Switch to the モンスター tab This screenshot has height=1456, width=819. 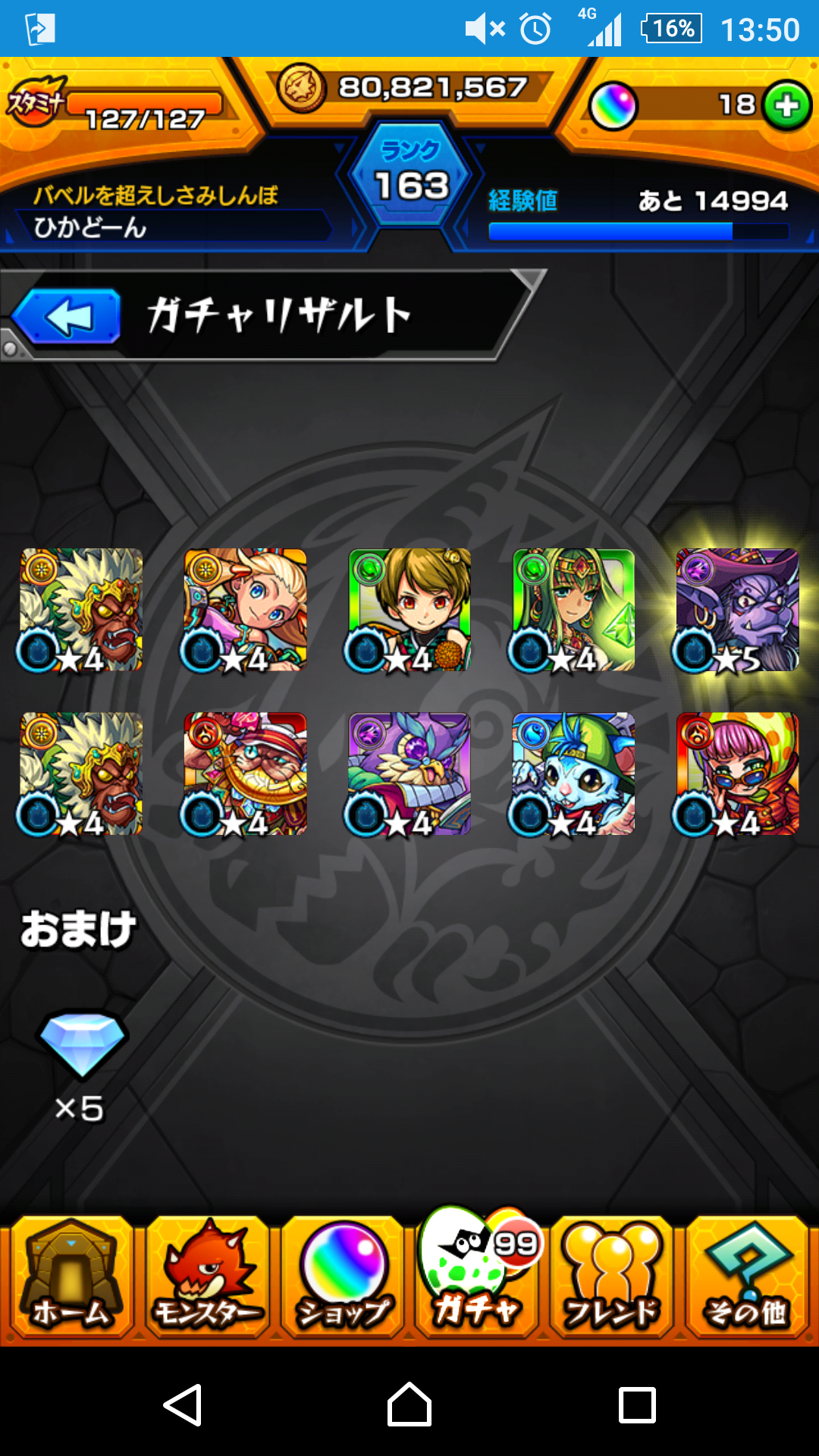click(207, 1277)
